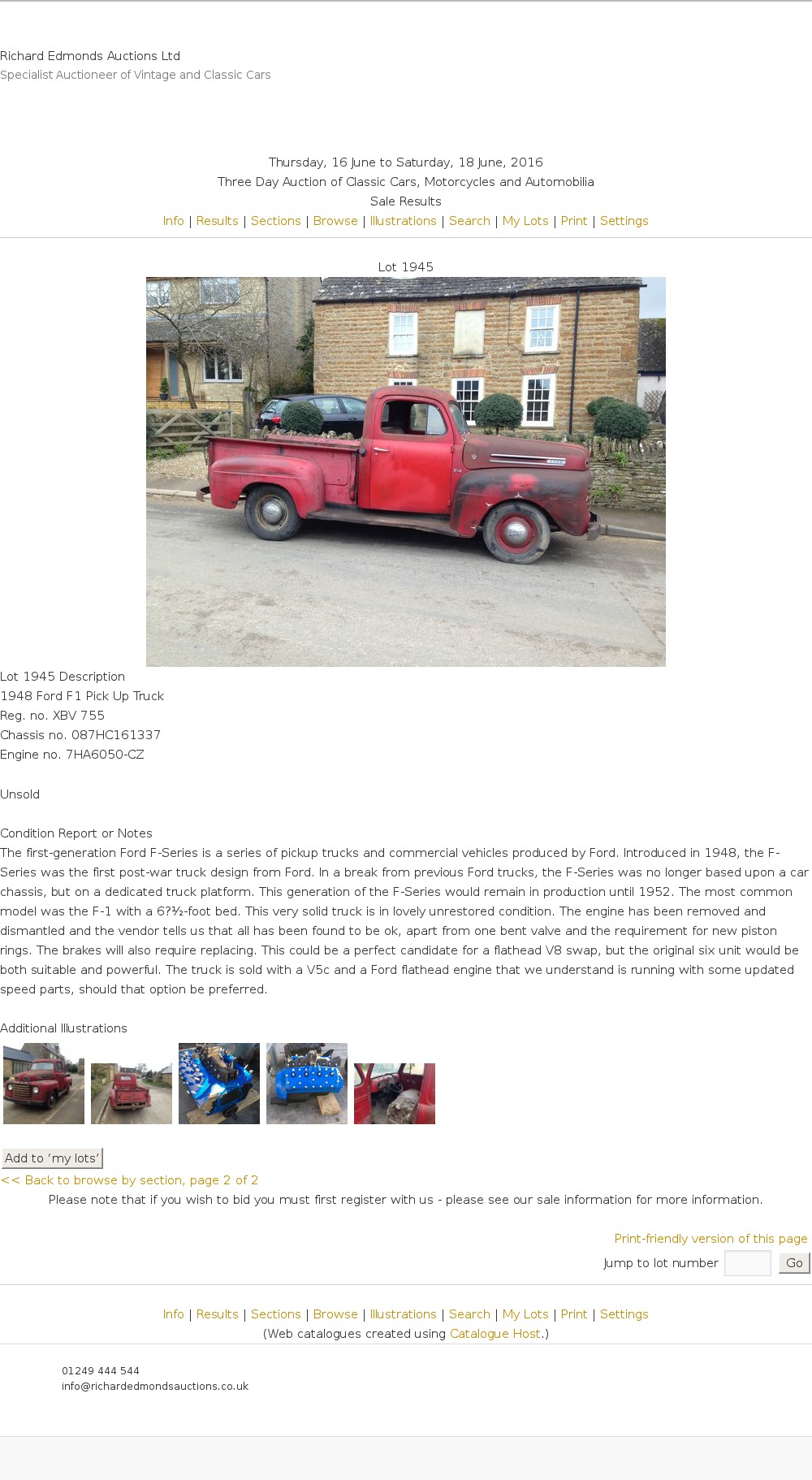This screenshot has height=1480, width=812.
Task: Enlarge the main Lot 1945 truck photo
Action: (405, 471)
